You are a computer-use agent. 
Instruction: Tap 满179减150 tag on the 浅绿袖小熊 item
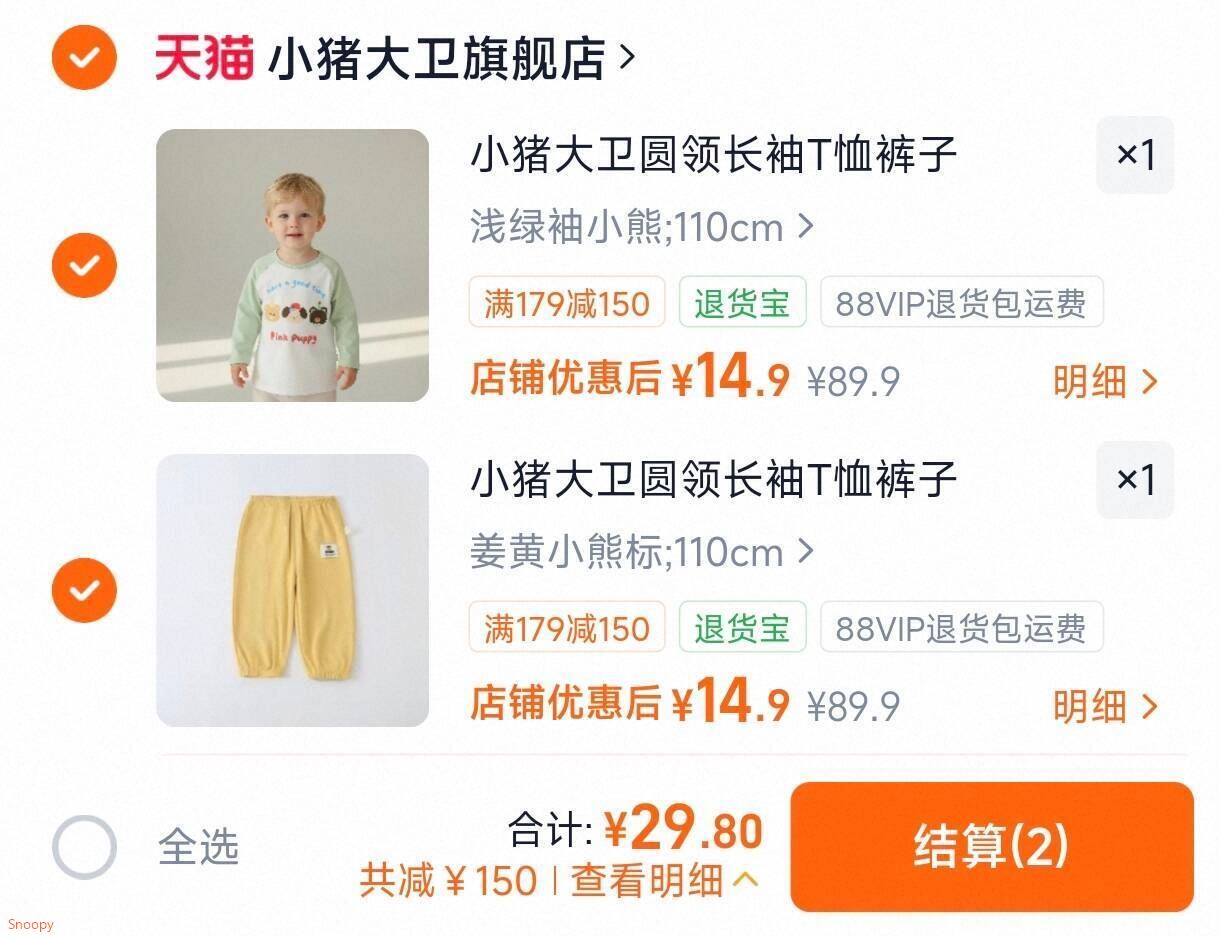pos(567,302)
